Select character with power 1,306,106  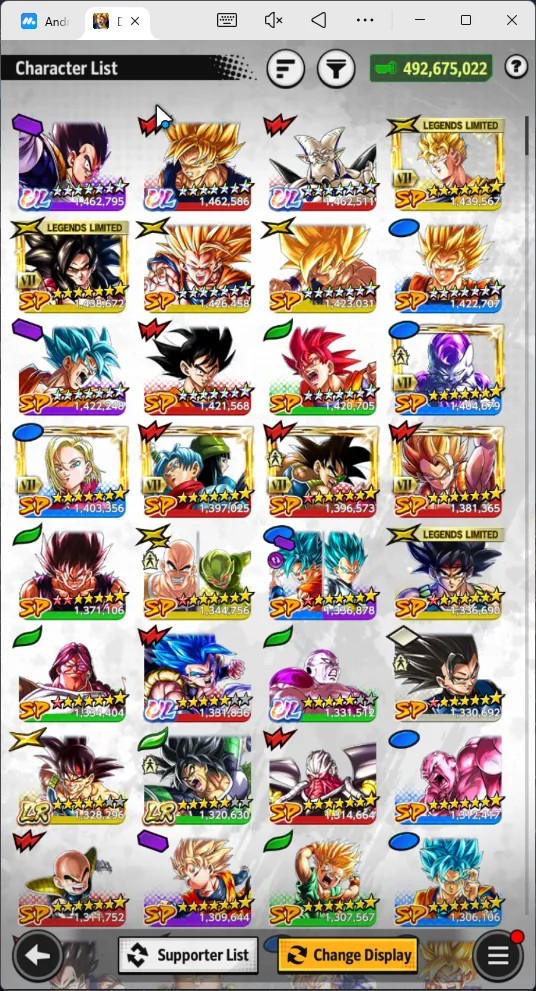pos(448,881)
